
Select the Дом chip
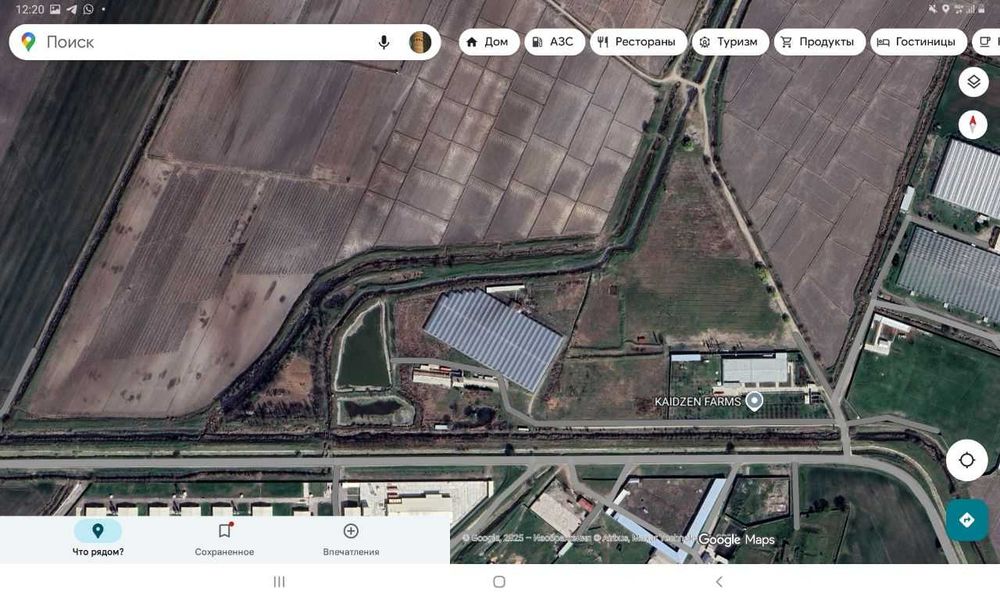click(x=488, y=42)
